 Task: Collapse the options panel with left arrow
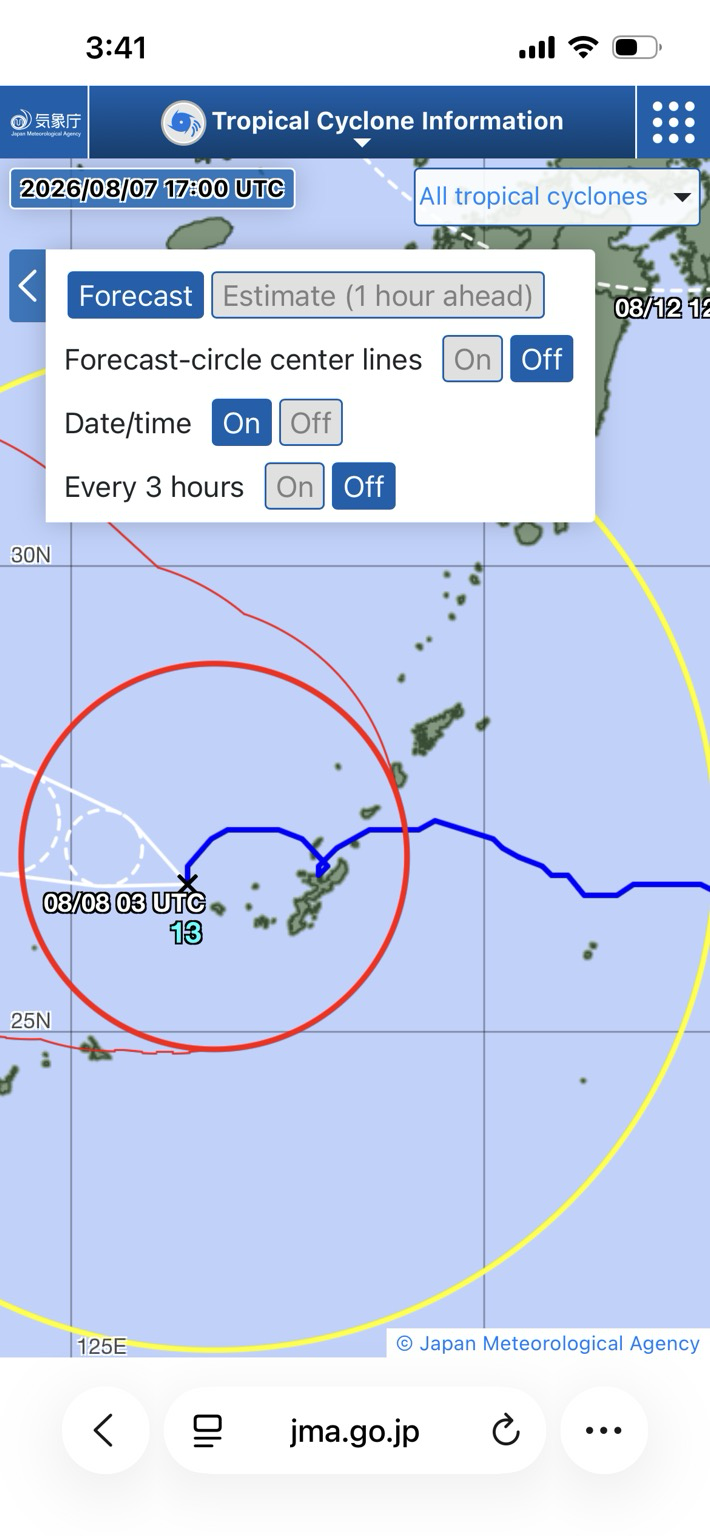coord(27,286)
